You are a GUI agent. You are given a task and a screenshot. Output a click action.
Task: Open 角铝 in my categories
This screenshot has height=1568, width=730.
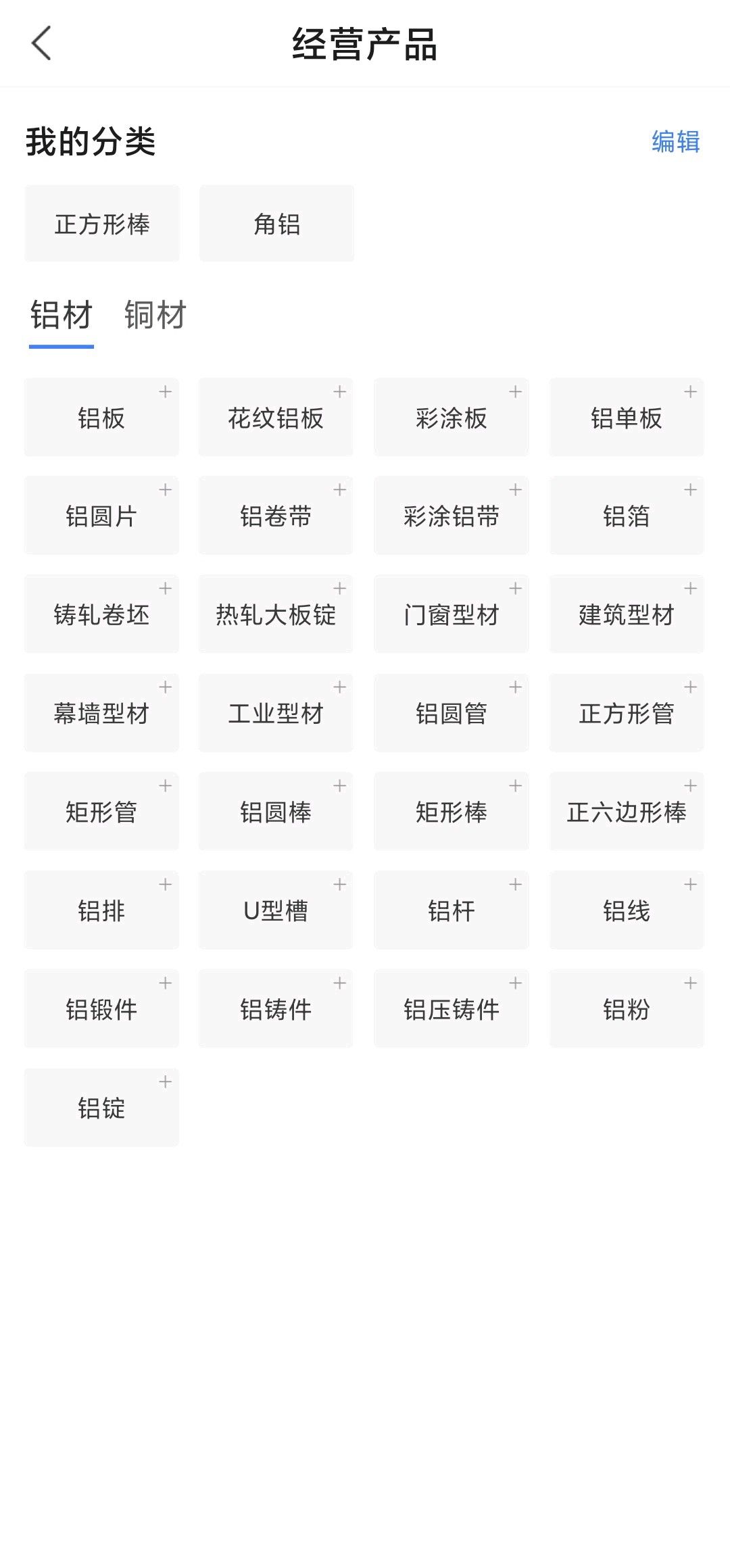(276, 224)
